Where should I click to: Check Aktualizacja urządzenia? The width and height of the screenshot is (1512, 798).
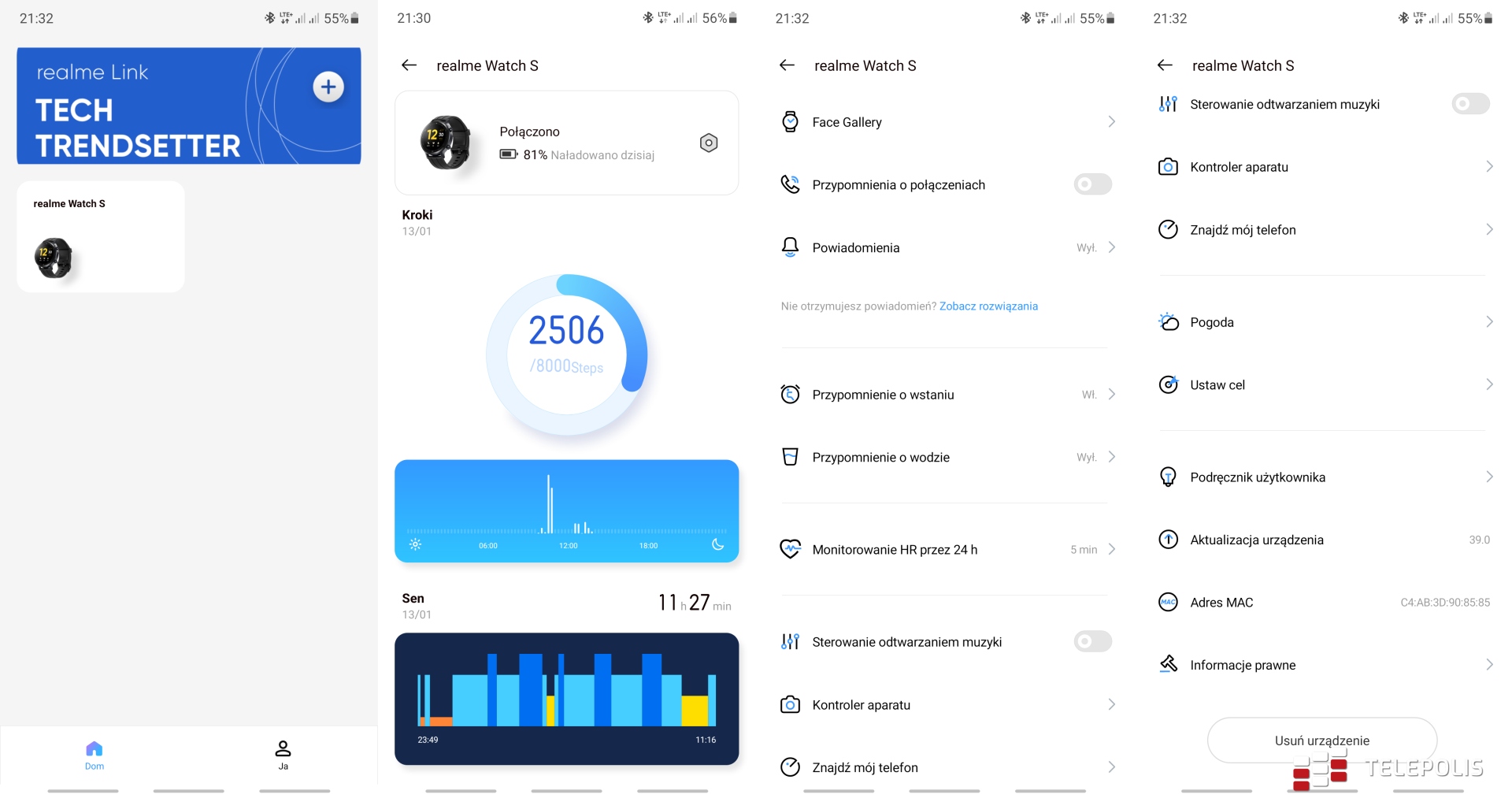click(1323, 540)
